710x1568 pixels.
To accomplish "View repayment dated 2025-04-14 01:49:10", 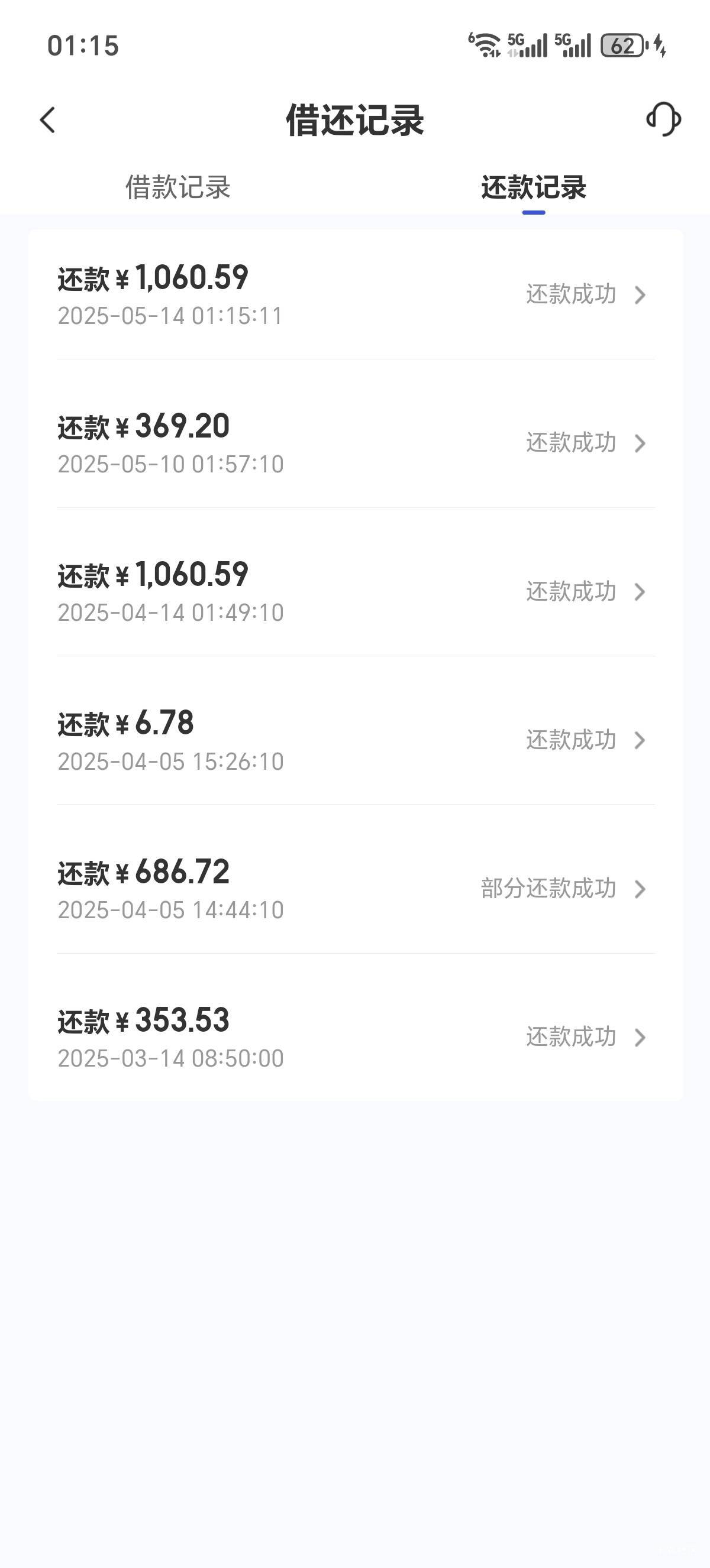I will [x=356, y=592].
